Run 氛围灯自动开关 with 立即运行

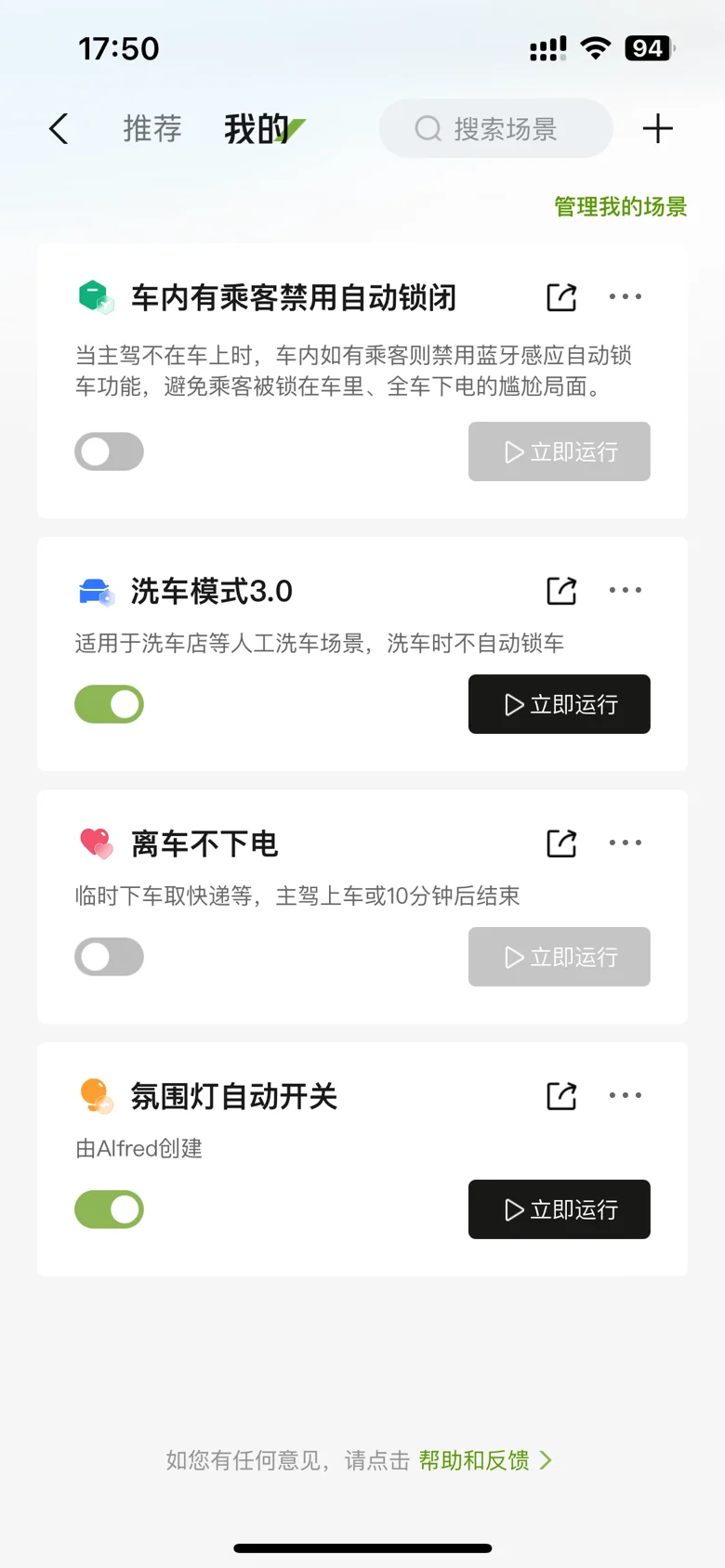(x=560, y=1209)
